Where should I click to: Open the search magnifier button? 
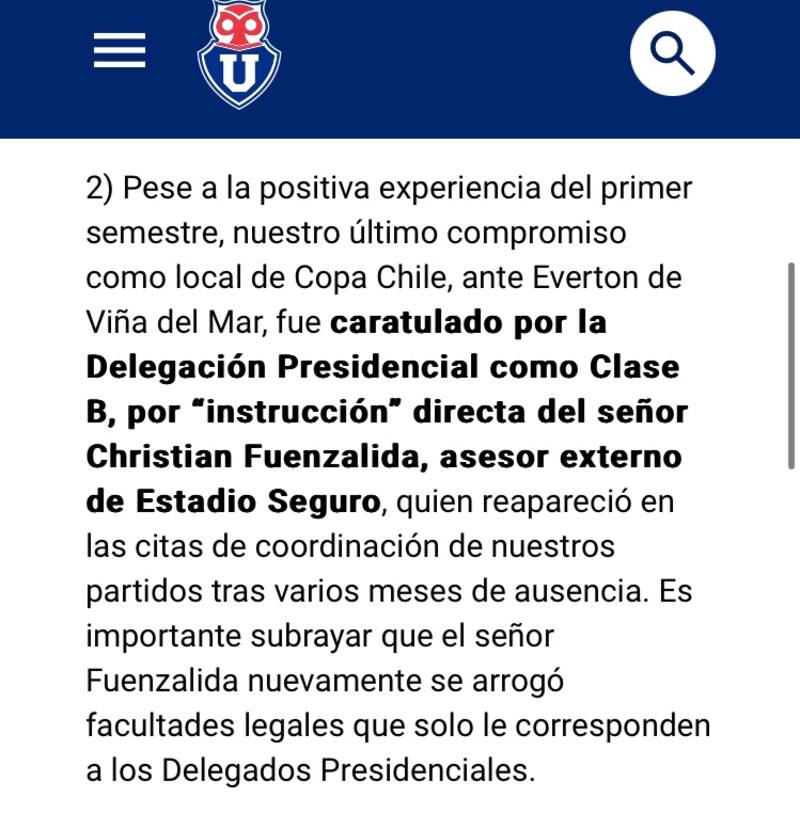pyautogui.click(x=672, y=52)
